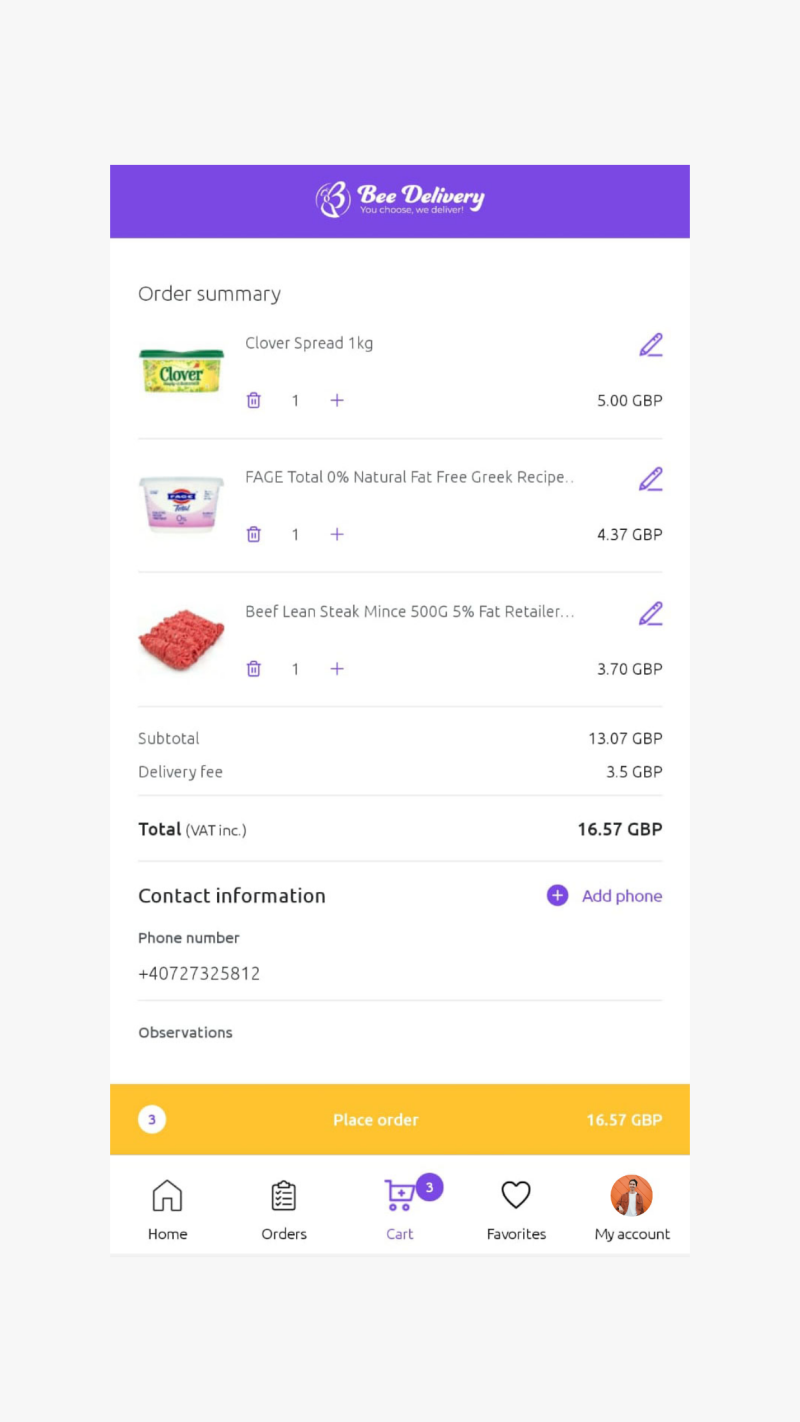The image size is (800, 1422).
Task: Edit the Clover Spread item using pencil icon
Action: pyautogui.click(x=651, y=344)
